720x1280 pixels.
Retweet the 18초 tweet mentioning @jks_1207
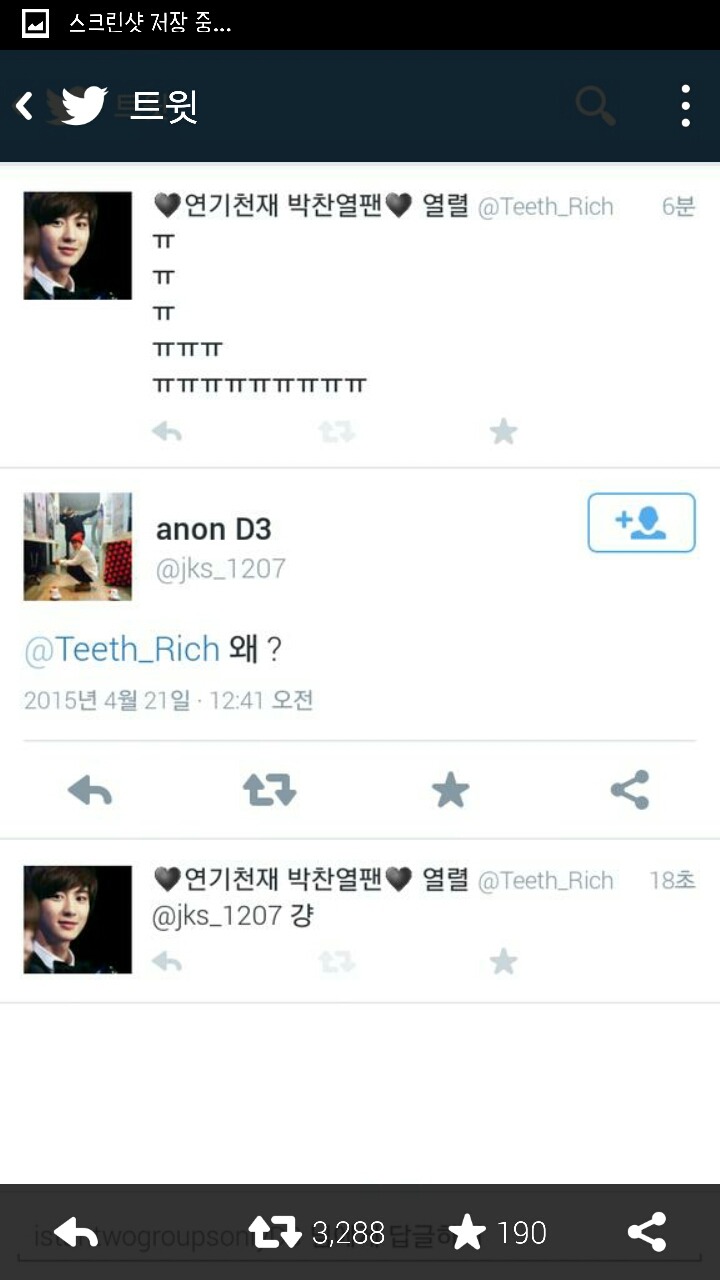tap(336, 962)
